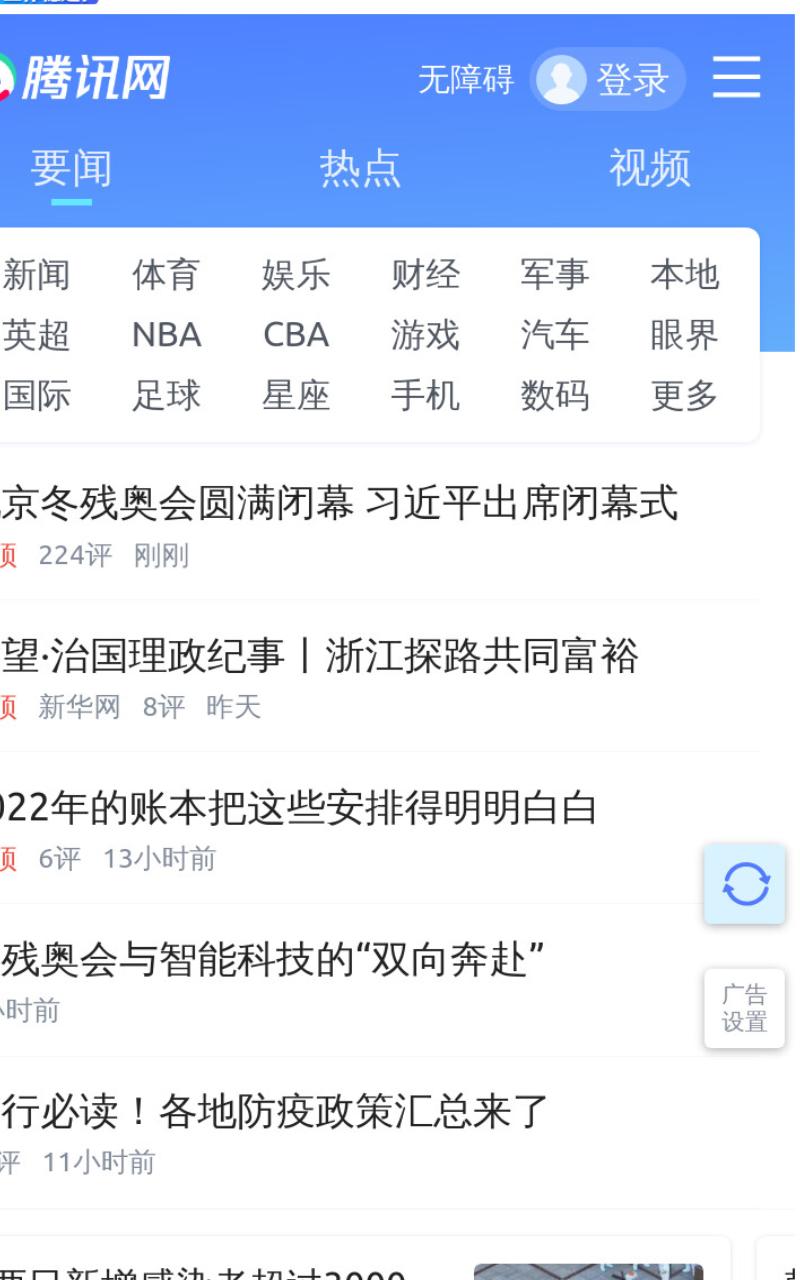Viewport: 800px width, 1280px height.
Task: Open the NBA channel
Action: [167, 335]
